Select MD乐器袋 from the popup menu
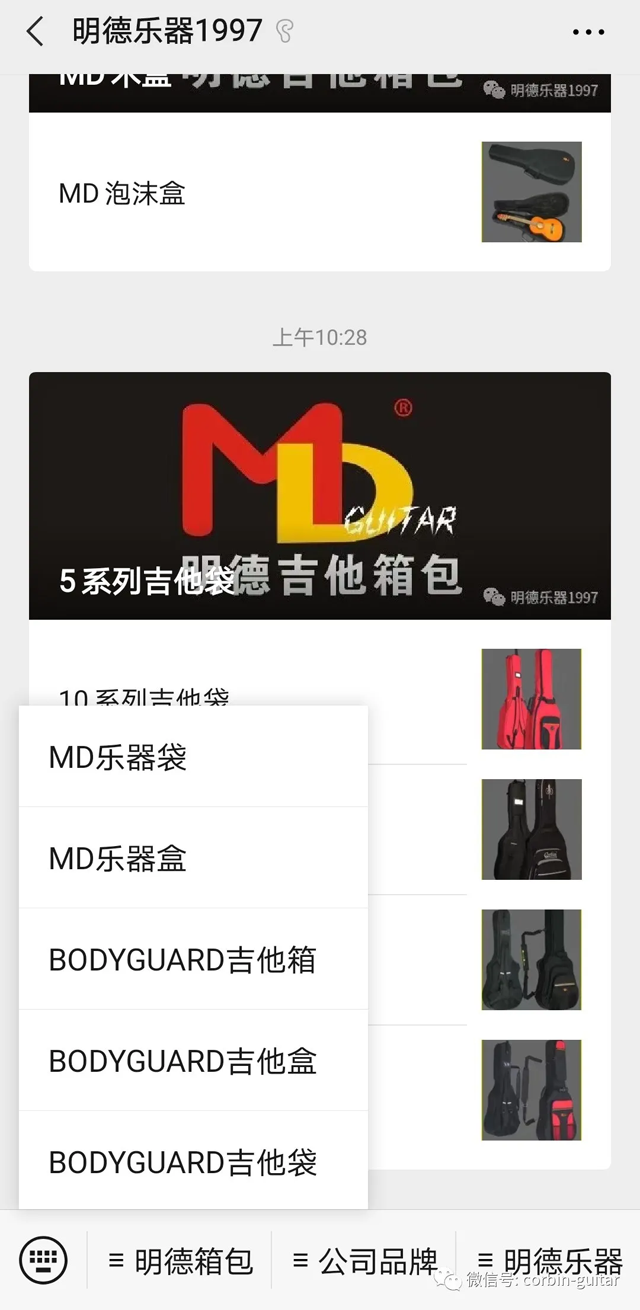The height and width of the screenshot is (1310, 640). (x=193, y=757)
